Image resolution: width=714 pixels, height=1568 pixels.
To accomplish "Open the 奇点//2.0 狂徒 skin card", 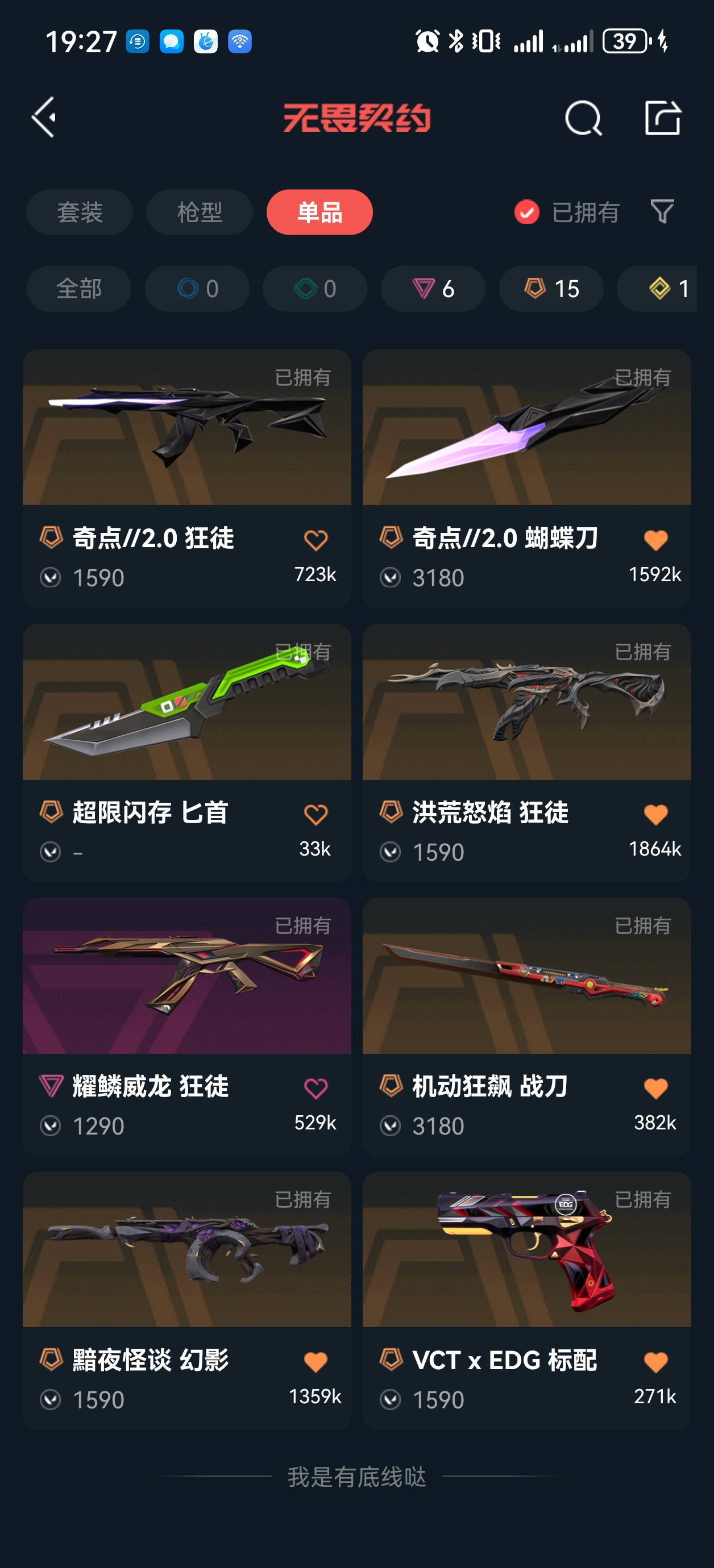I will pos(187,478).
